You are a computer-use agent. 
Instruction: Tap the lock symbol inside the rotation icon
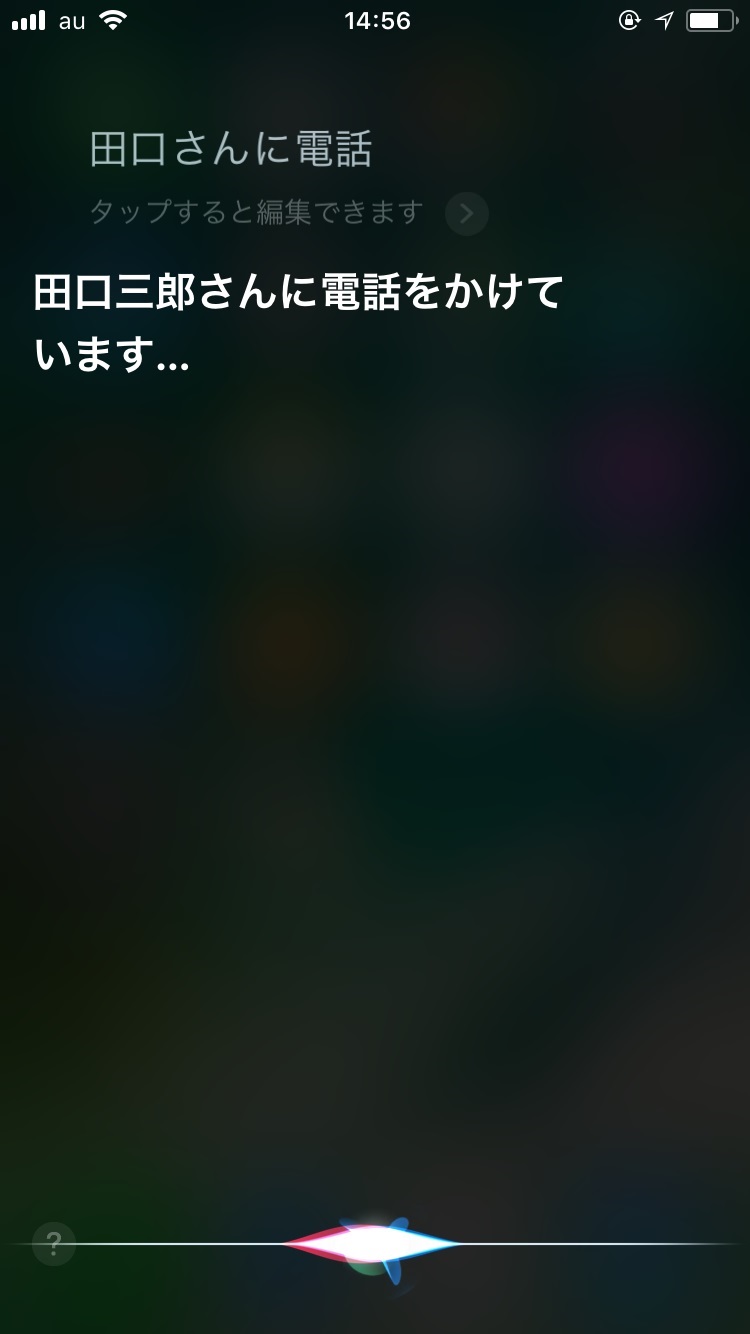tap(629, 20)
